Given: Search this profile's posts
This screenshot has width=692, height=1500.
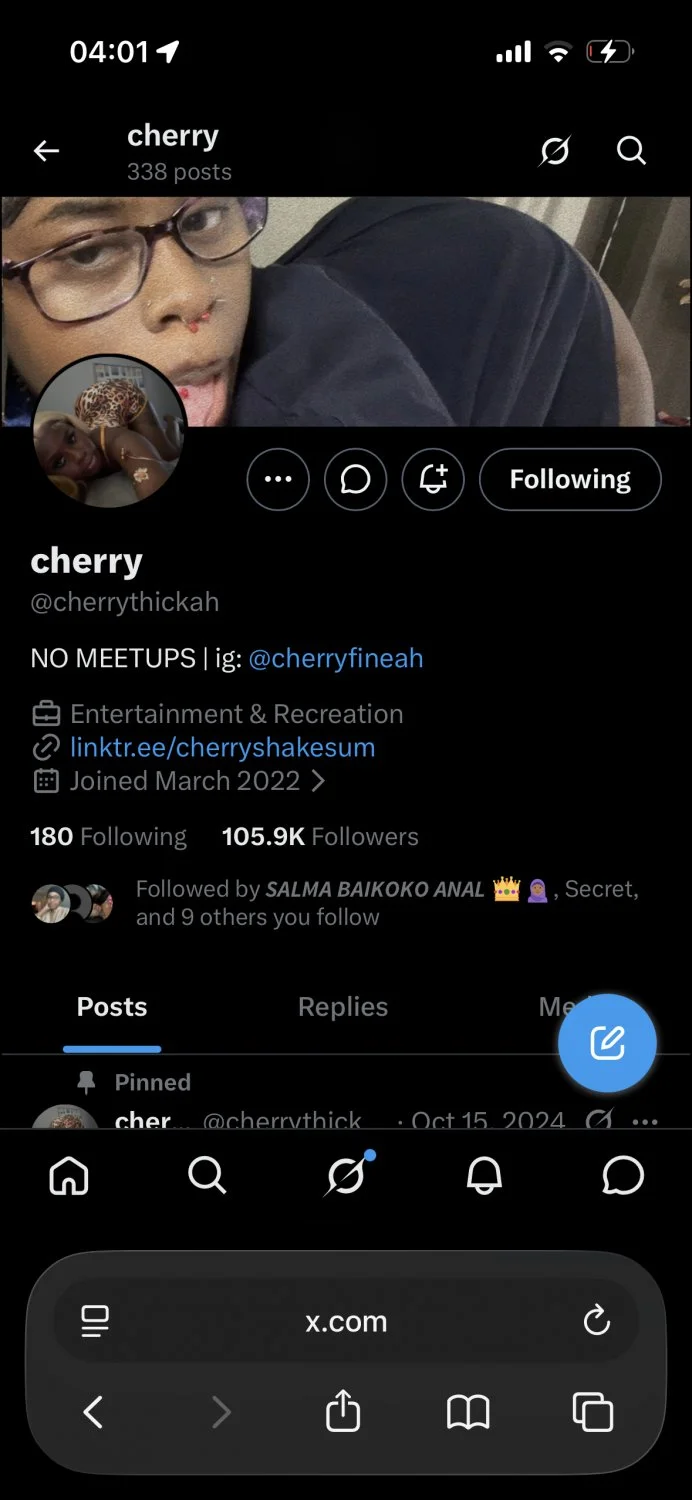Looking at the screenshot, I should (631, 151).
